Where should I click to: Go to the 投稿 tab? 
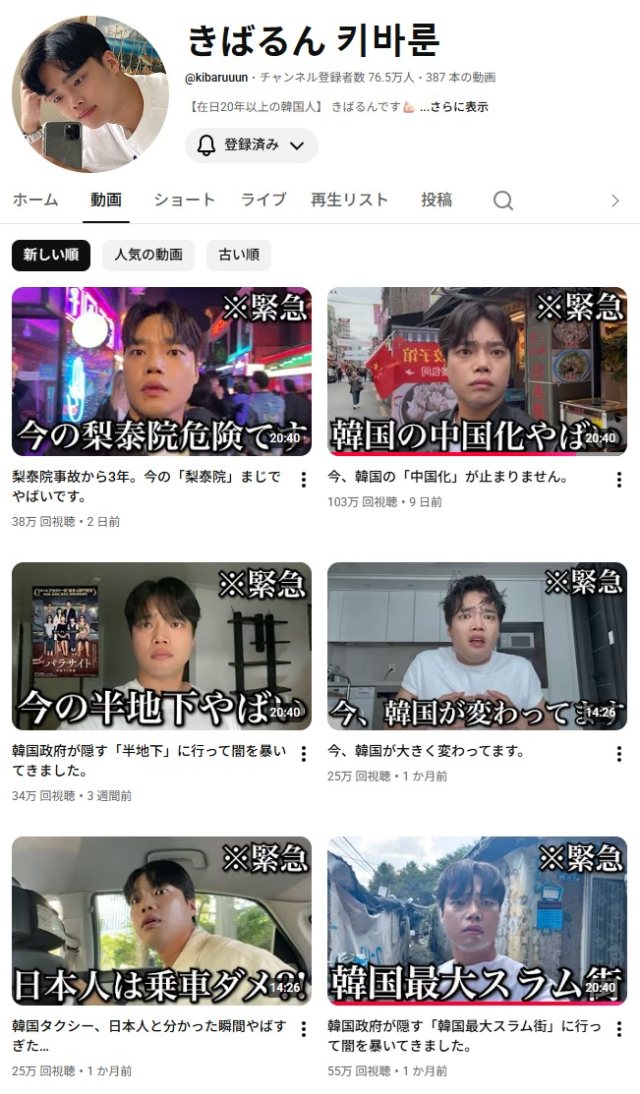click(x=436, y=200)
